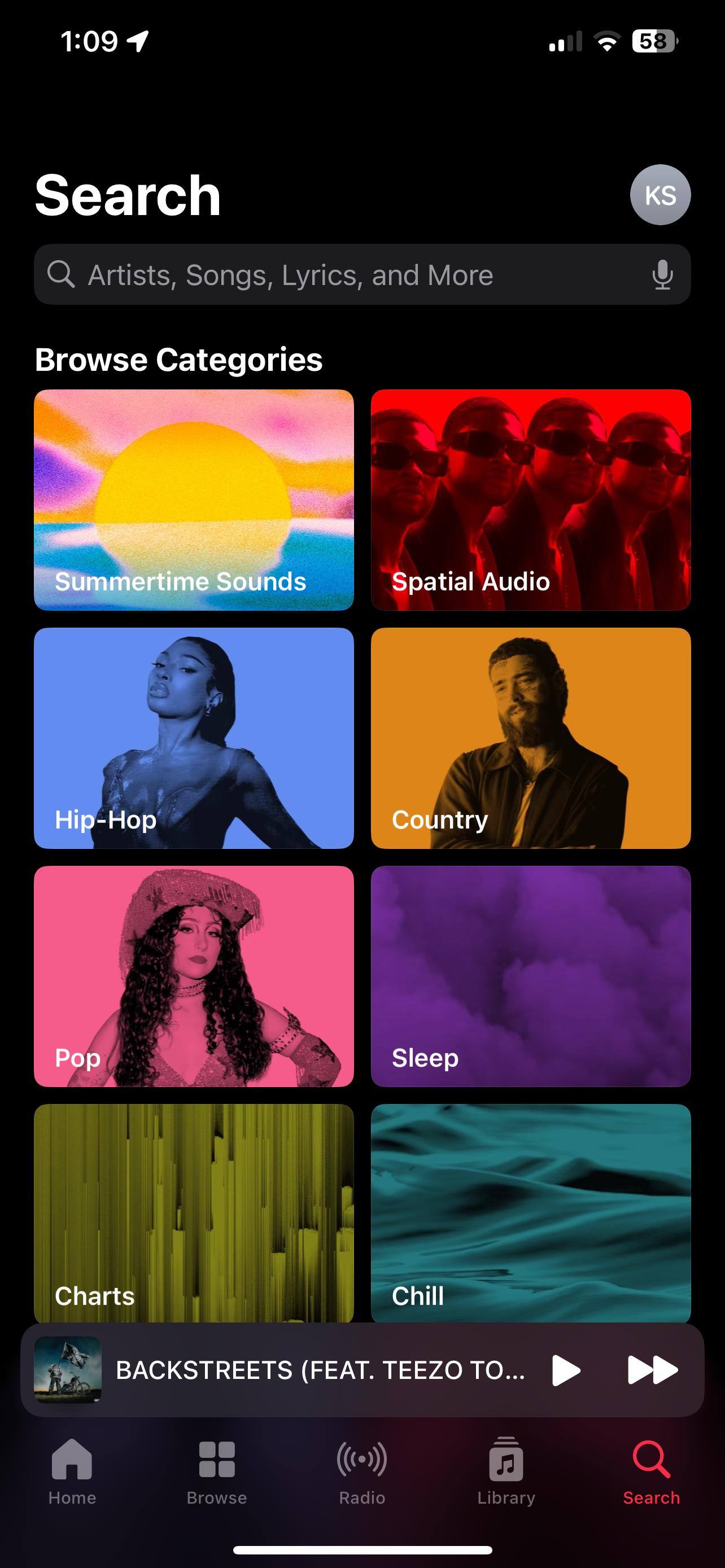Select the Search tab
The image size is (725, 1568).
(650, 1470)
